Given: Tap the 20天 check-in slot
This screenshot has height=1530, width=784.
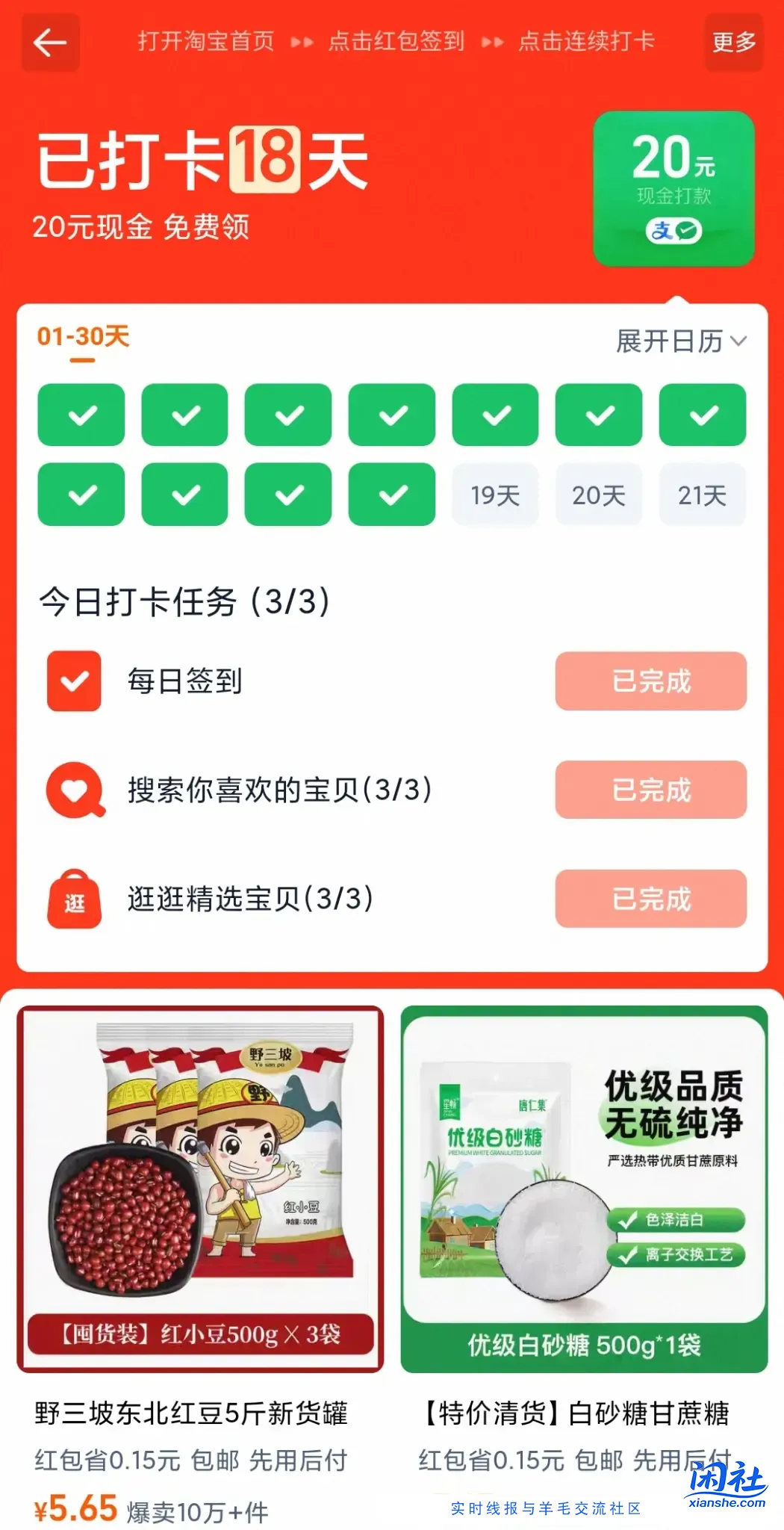Looking at the screenshot, I should [x=599, y=495].
